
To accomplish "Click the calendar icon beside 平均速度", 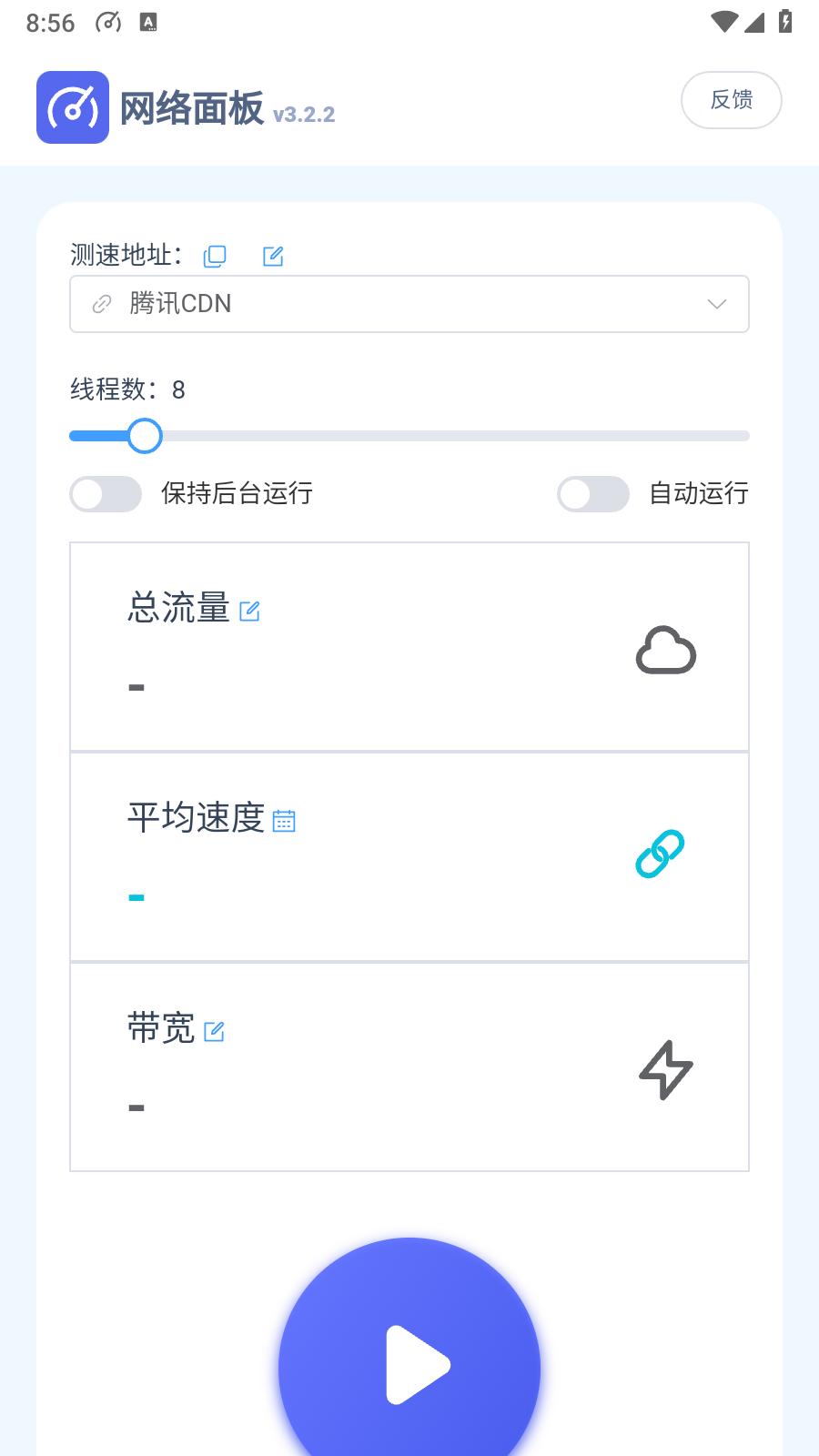I will click(x=285, y=820).
